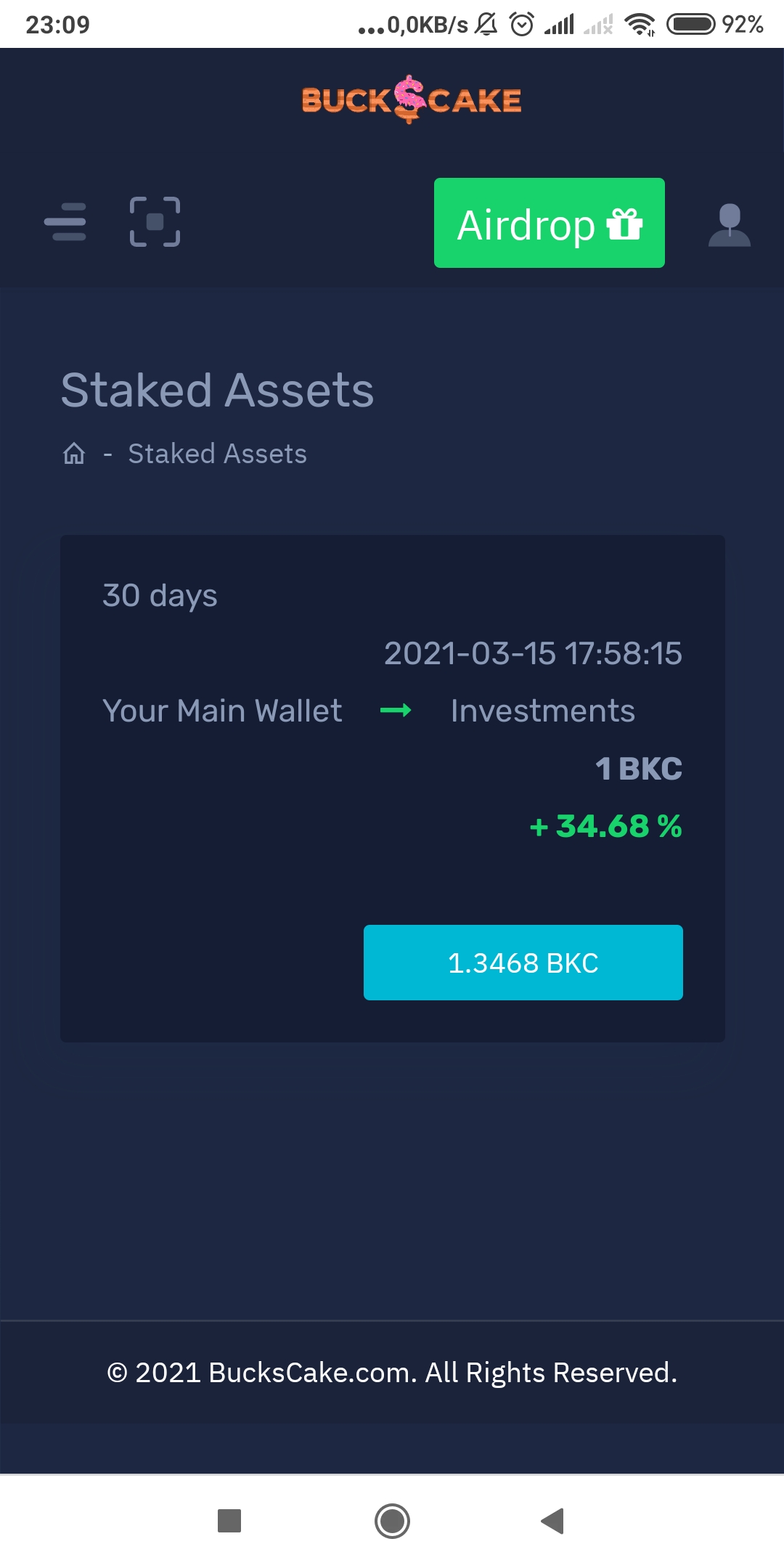Open recent apps from navigation bar
The image size is (784, 1568).
point(229,1521)
